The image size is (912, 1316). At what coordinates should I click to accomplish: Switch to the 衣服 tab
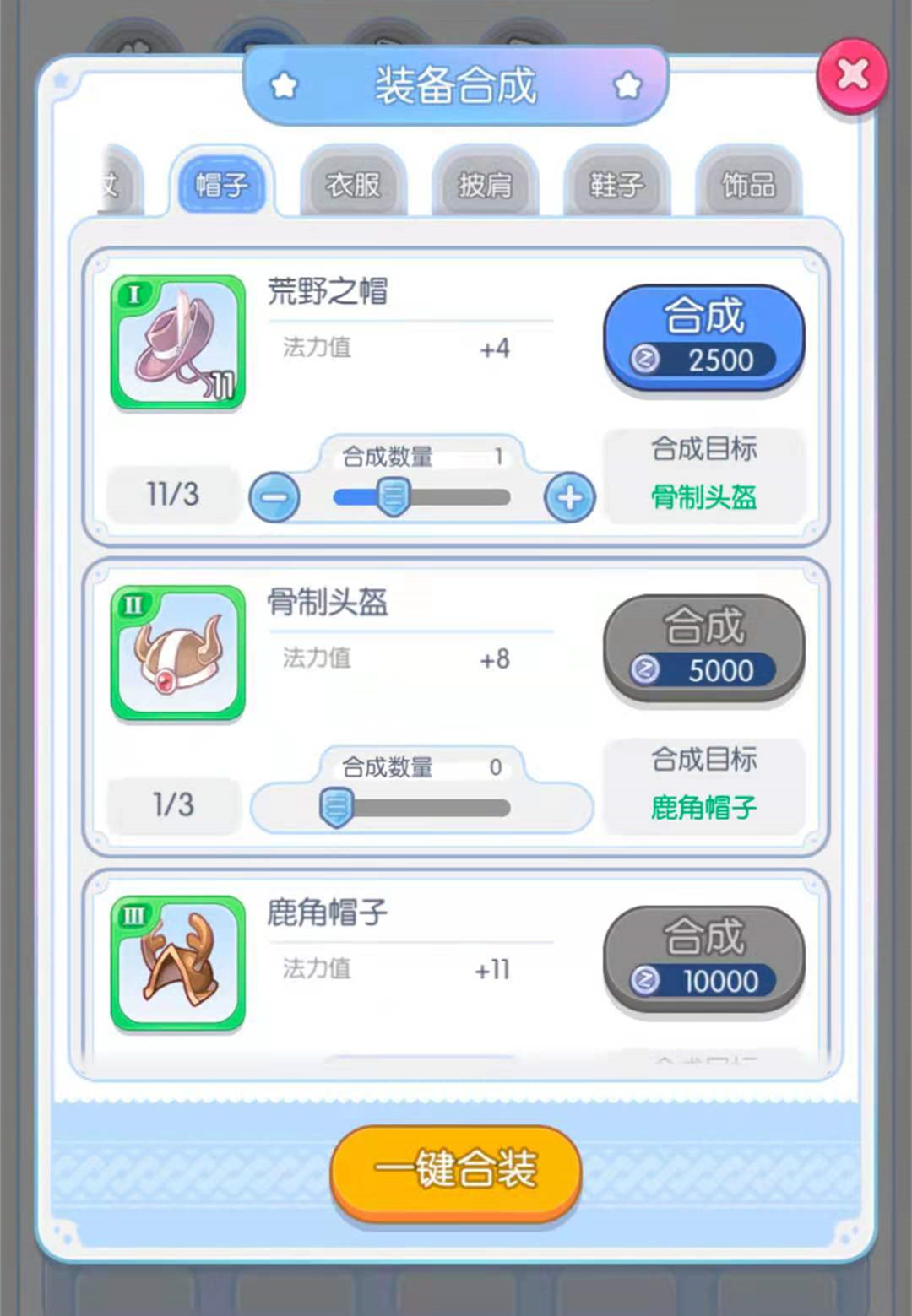353,184
